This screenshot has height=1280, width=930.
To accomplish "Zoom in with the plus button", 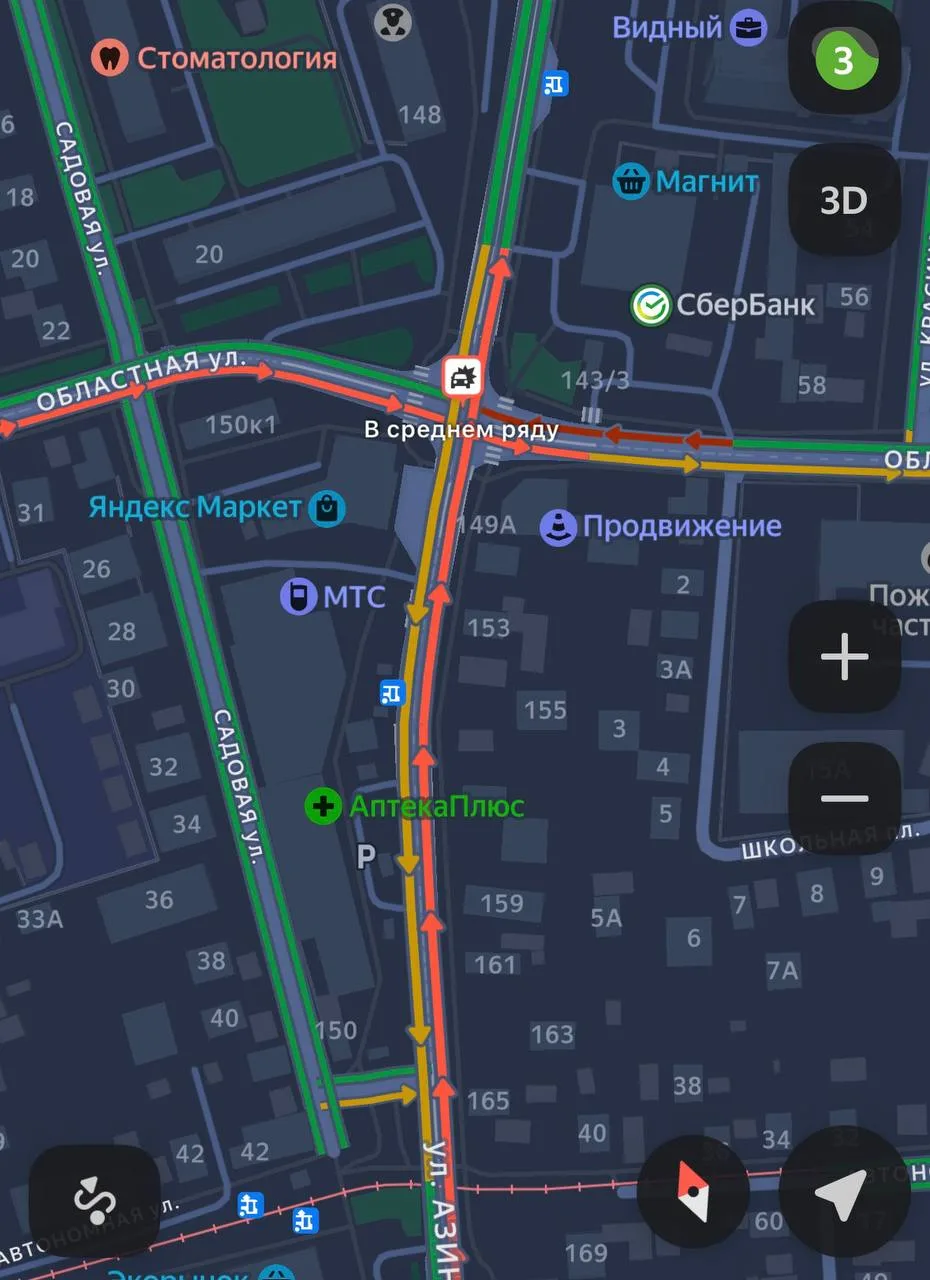I will pos(844,657).
